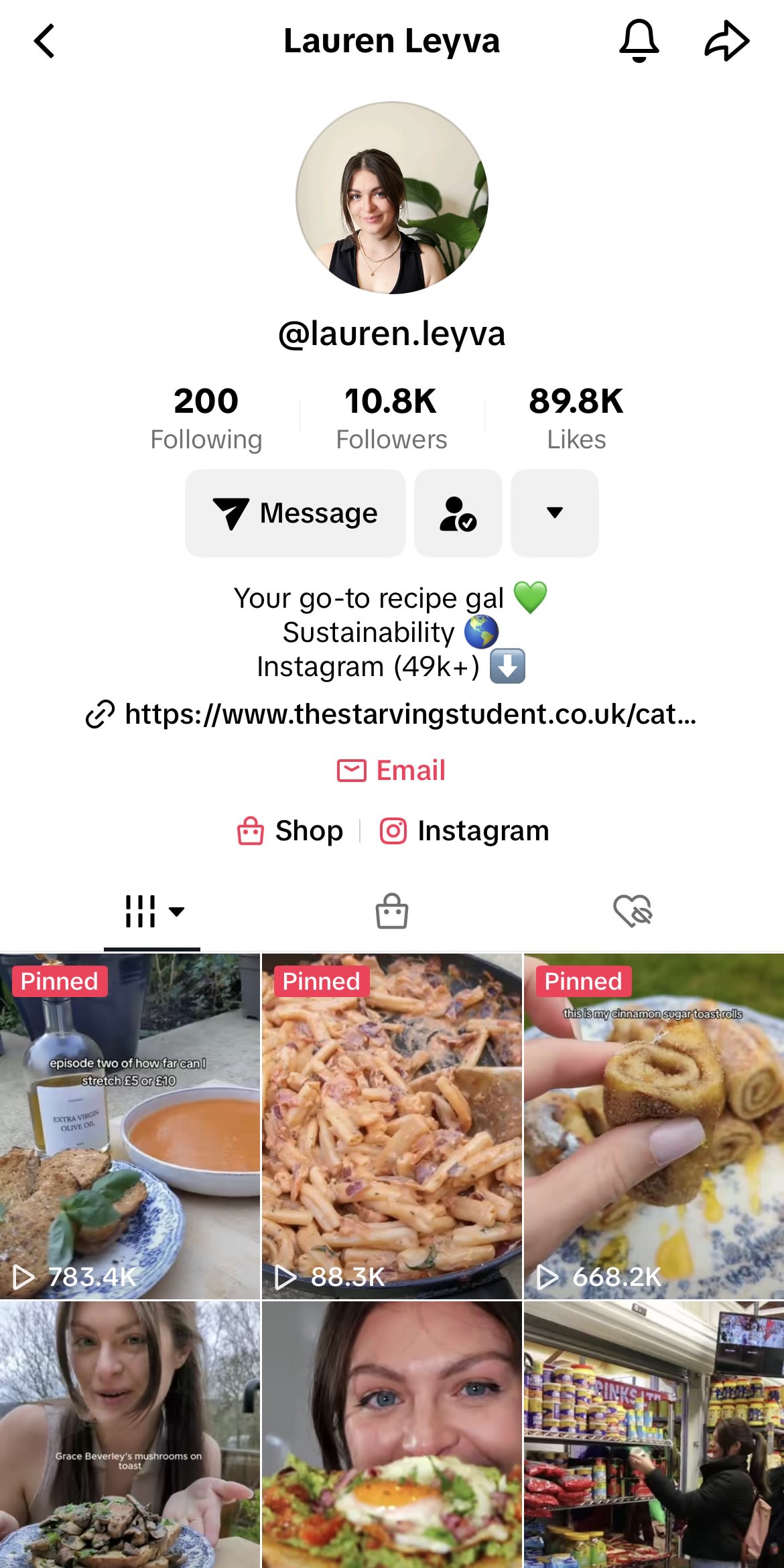Share this profile with the arrow icon

click(x=726, y=41)
